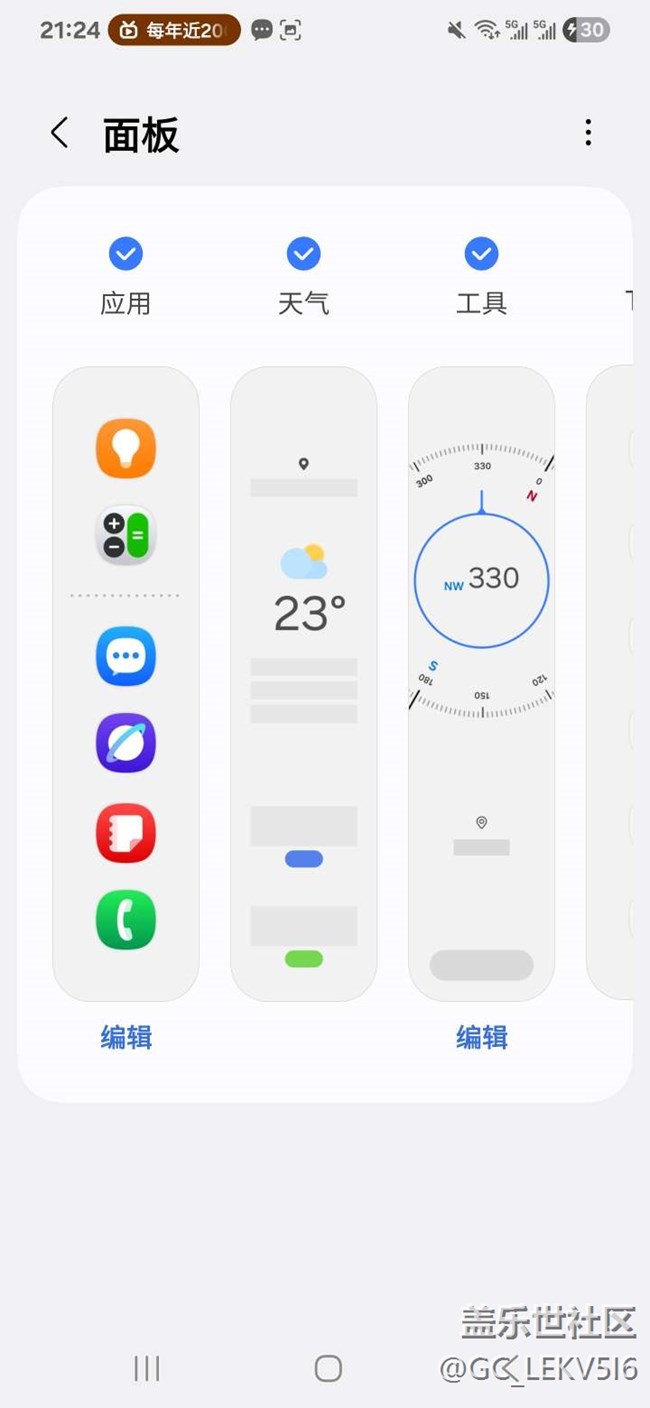This screenshot has width=650, height=1408.
Task: Uncheck the 应用 panel checkbox
Action: click(x=126, y=254)
